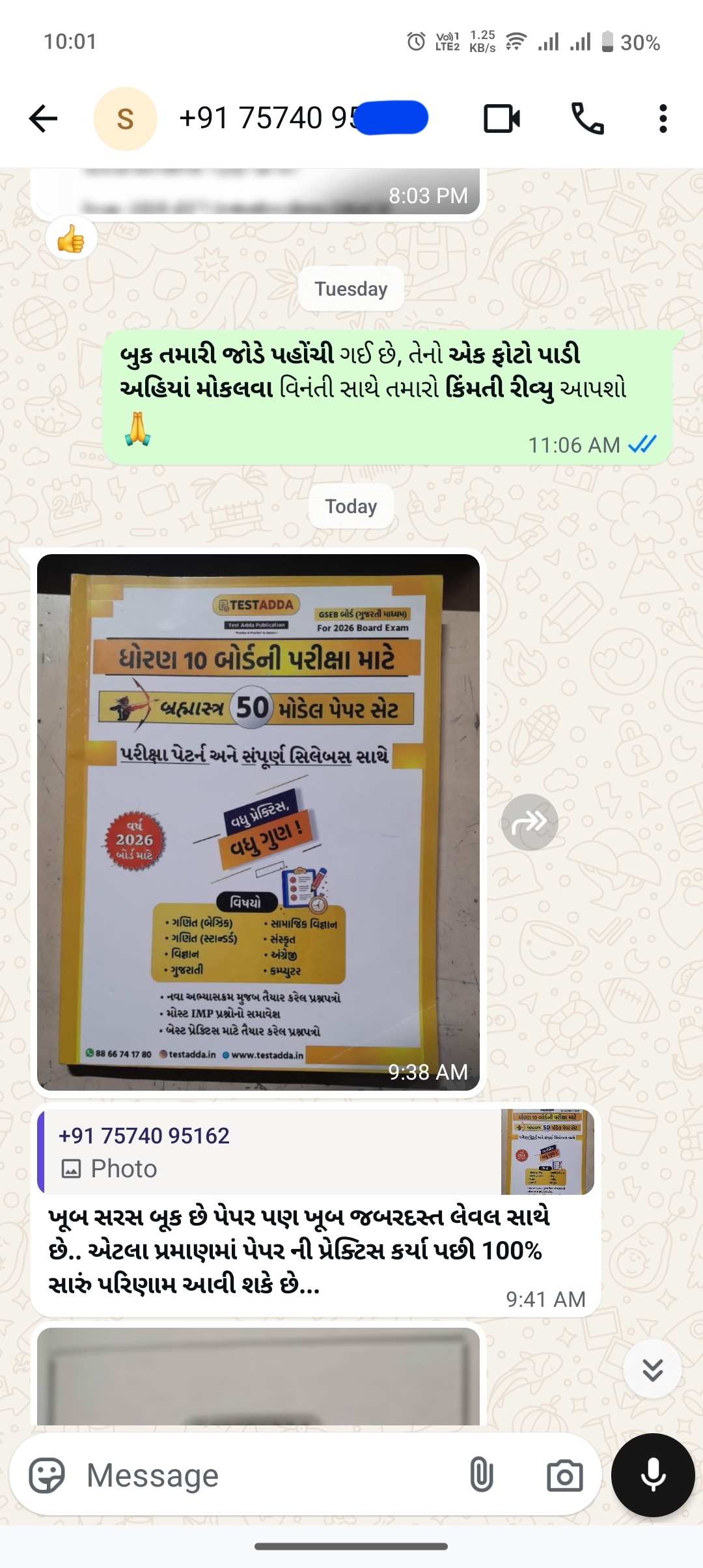
Task: Focus the Message input field
Action: click(x=260, y=1476)
